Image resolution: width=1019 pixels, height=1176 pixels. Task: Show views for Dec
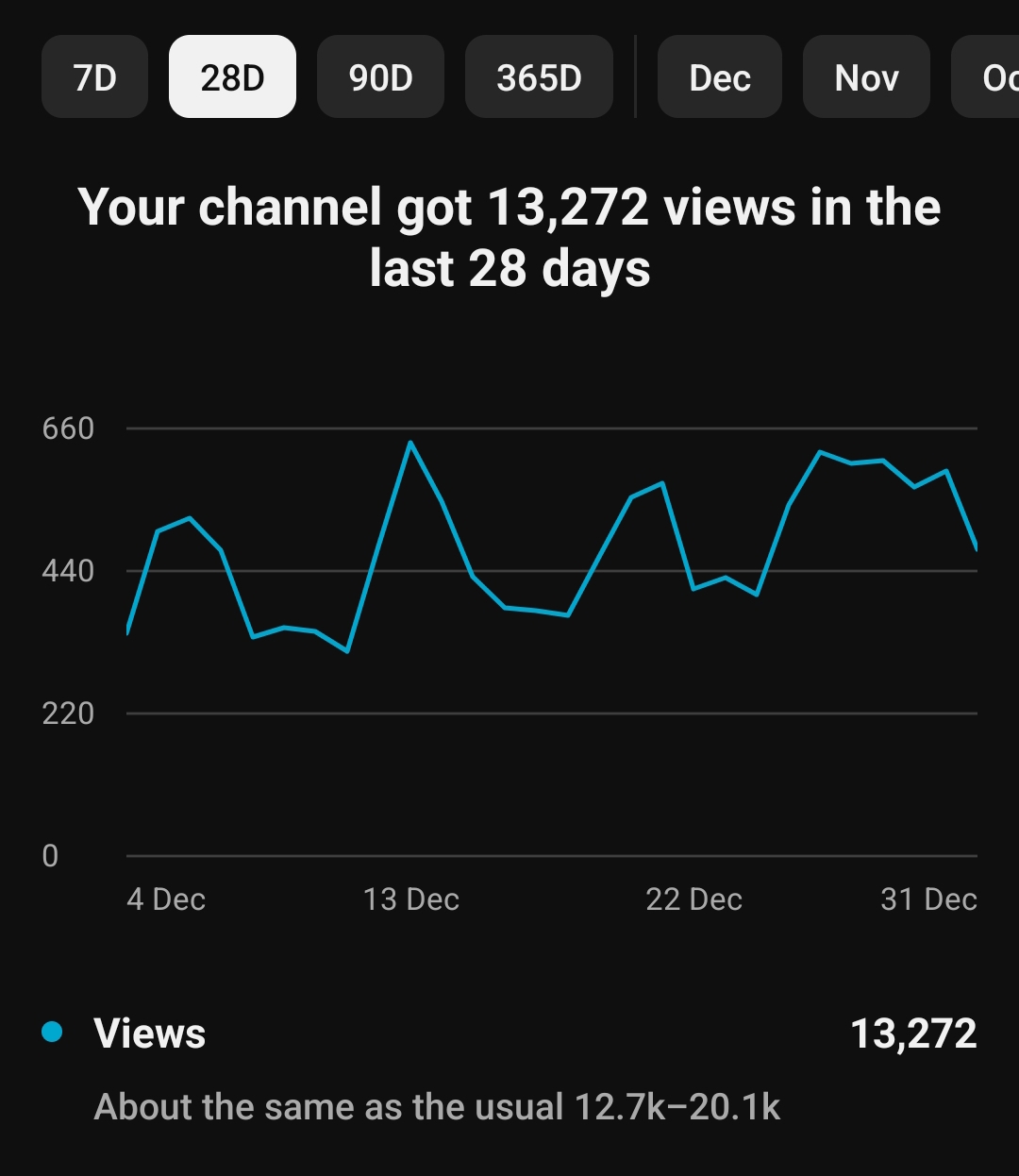pos(719,77)
